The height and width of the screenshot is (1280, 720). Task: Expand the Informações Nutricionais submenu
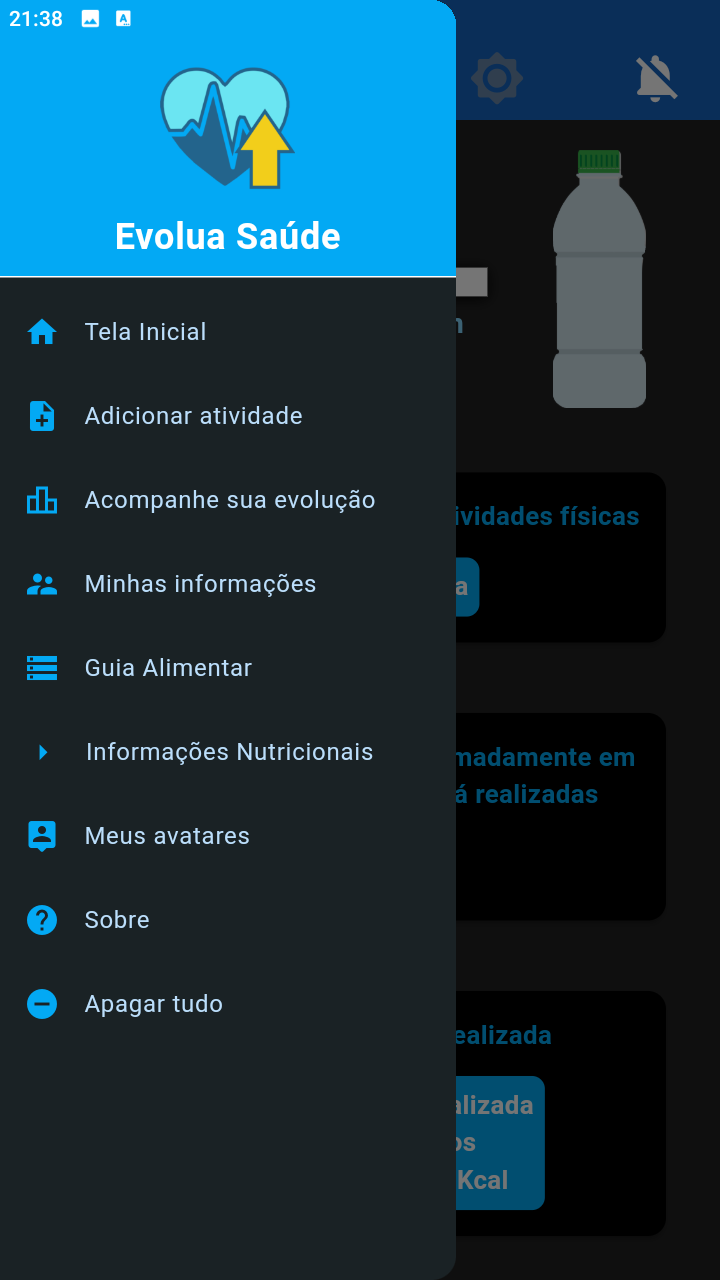click(228, 751)
